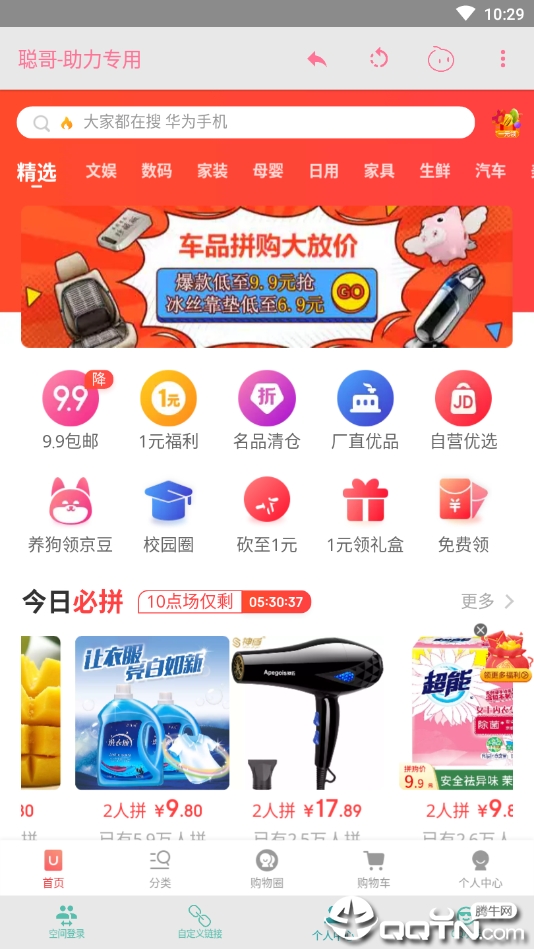Open 砍至1元 shortcut
Viewport: 534px width, 949px height.
(x=267, y=515)
